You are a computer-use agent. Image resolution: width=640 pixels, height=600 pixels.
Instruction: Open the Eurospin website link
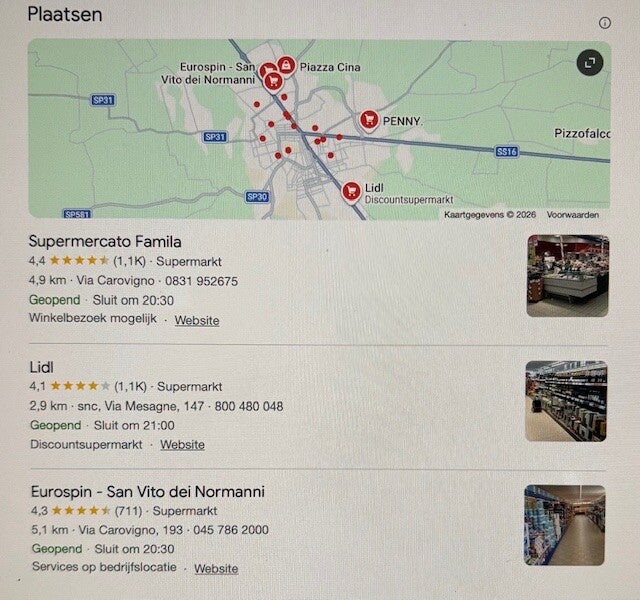pos(216,568)
